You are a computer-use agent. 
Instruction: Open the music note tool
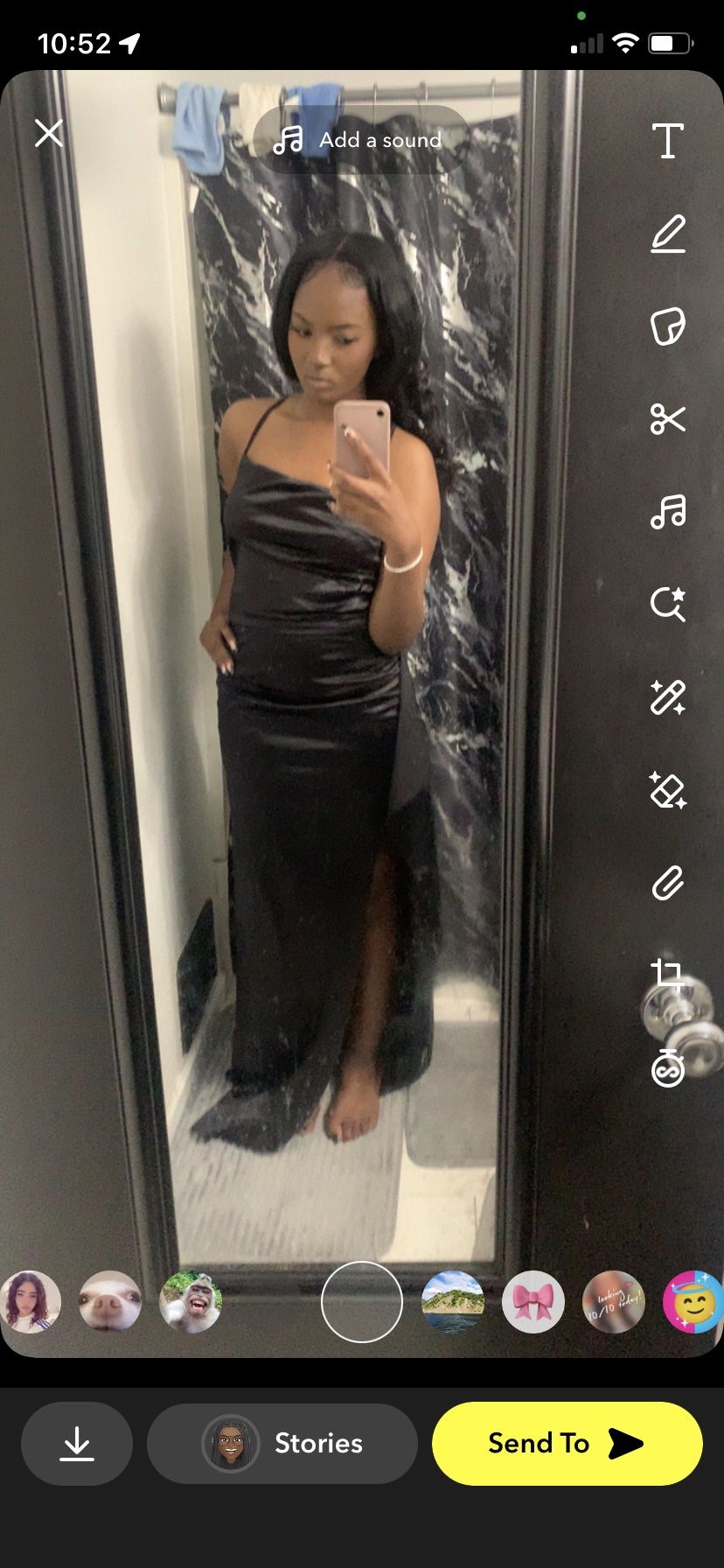(x=668, y=512)
